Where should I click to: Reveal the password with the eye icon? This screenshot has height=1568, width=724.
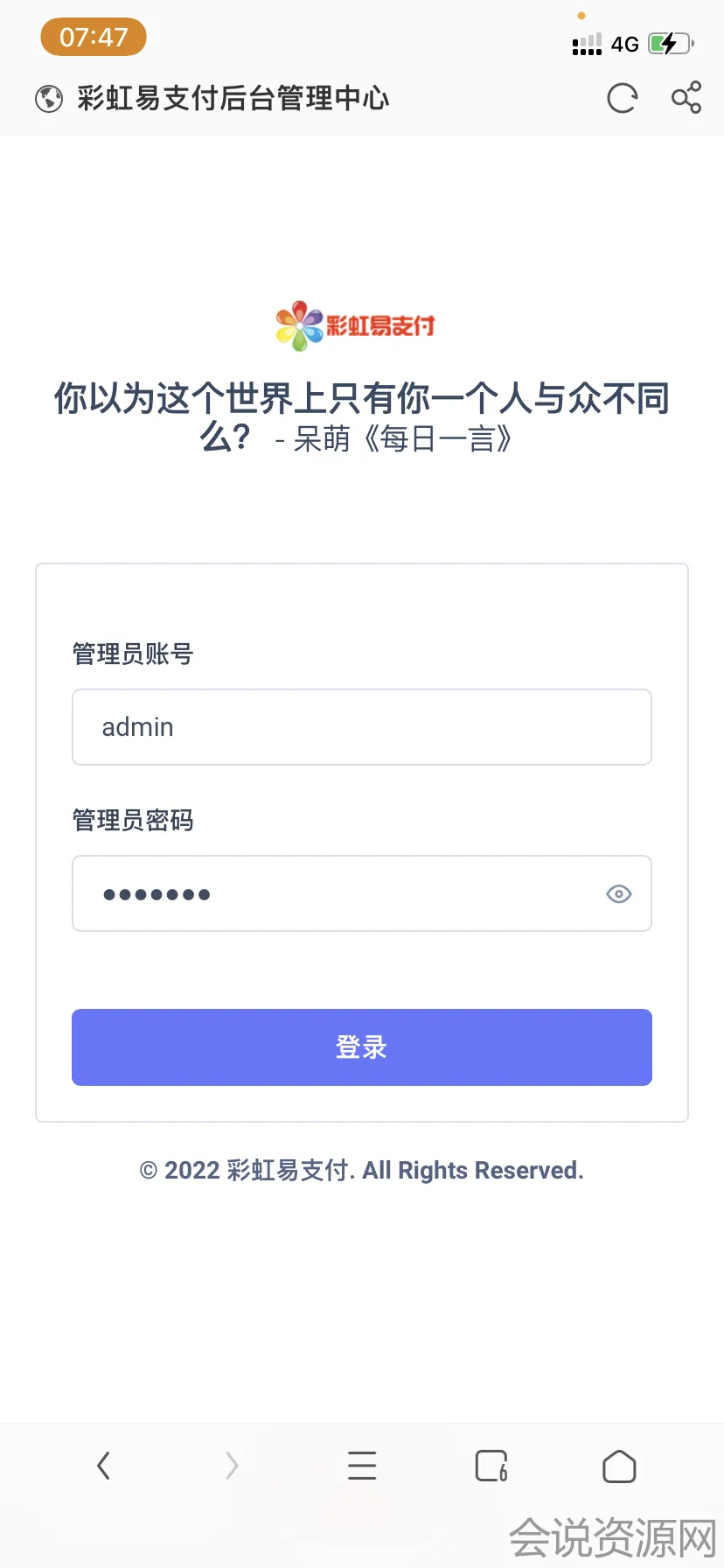(618, 893)
